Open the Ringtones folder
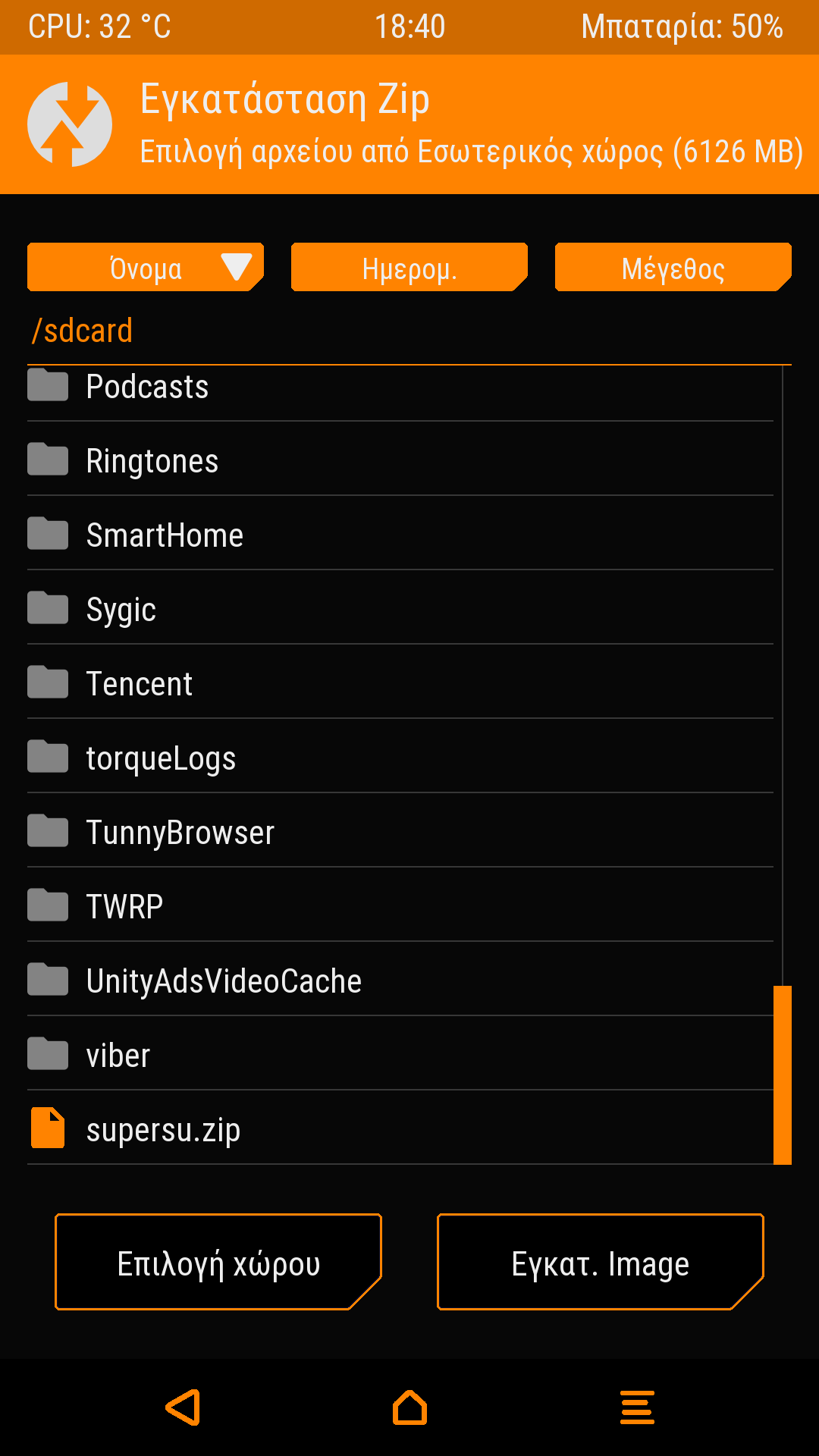Screen dimensions: 819x1456 [152, 461]
